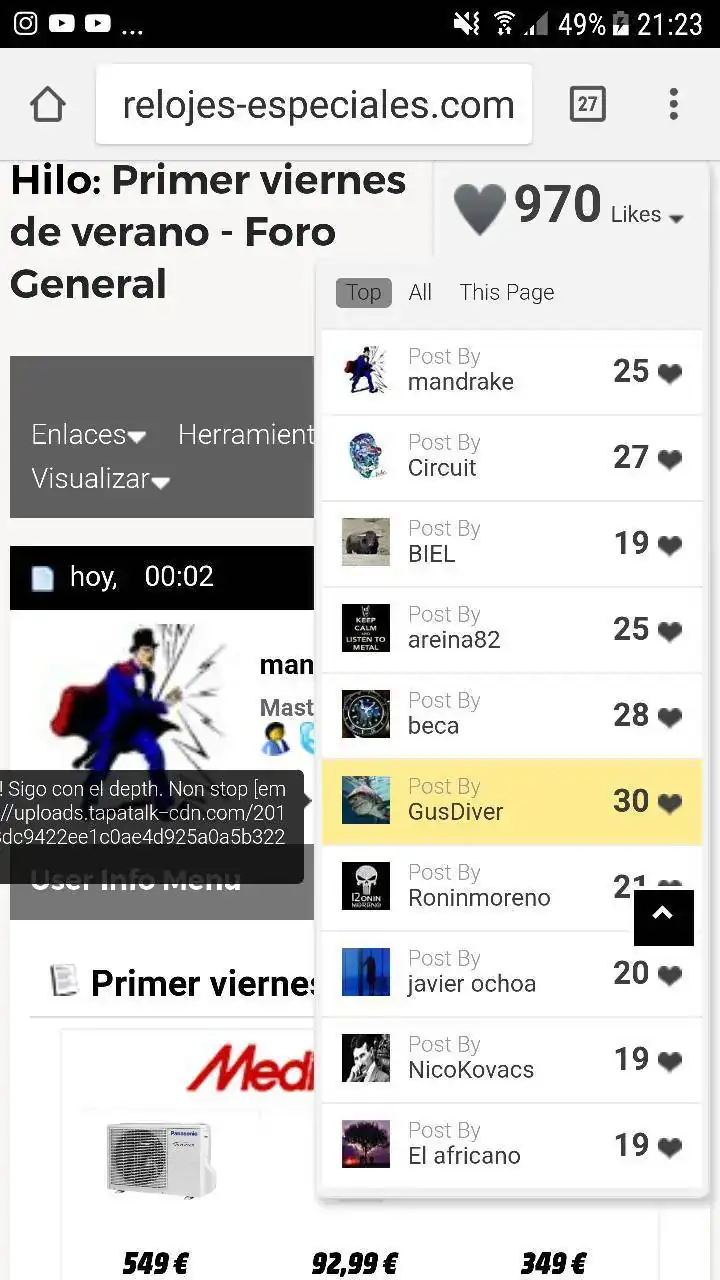The height and width of the screenshot is (1280, 720).
Task: Open the post by mandrake
Action: (x=511, y=371)
